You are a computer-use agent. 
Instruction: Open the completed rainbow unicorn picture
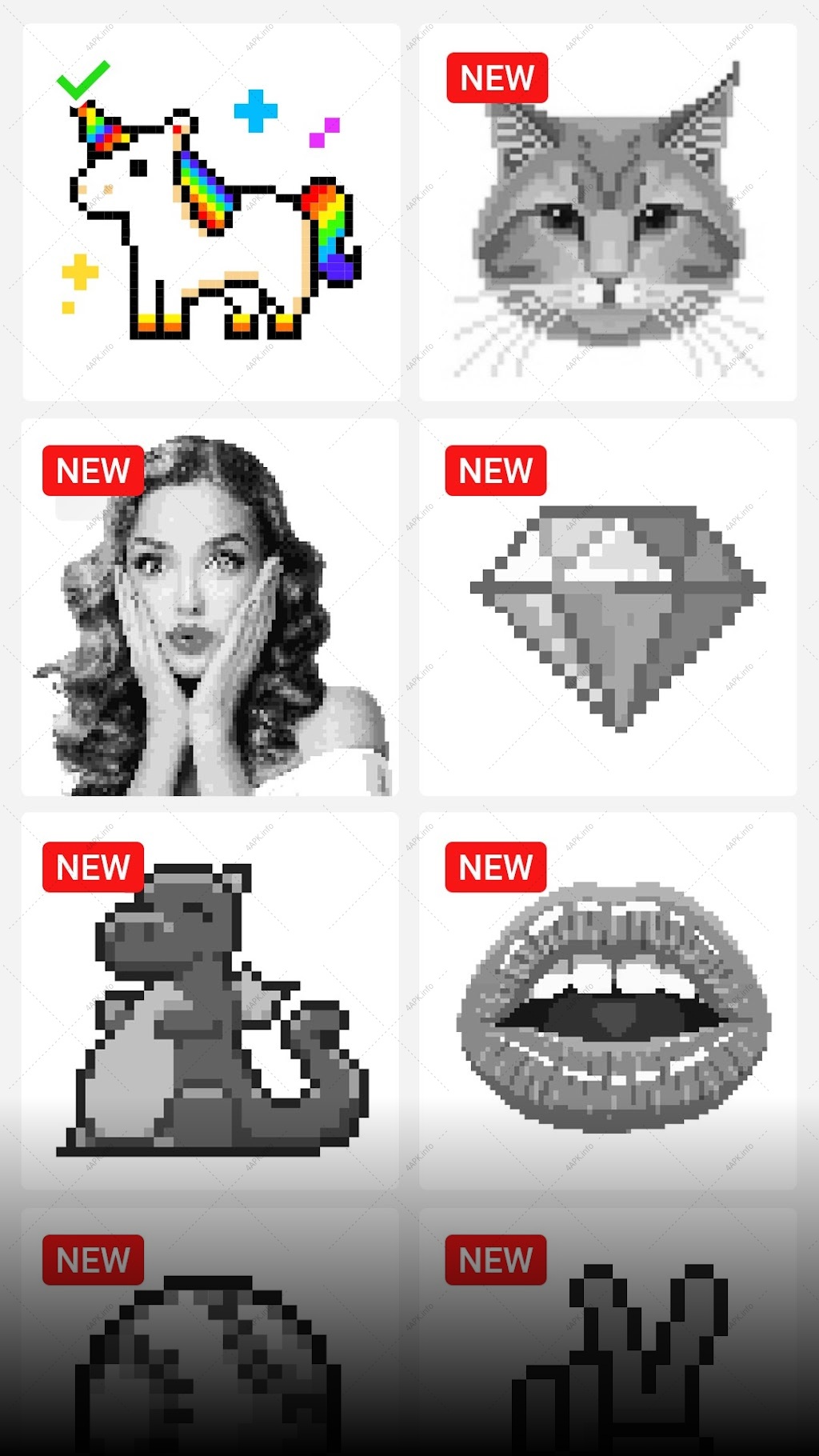211,212
